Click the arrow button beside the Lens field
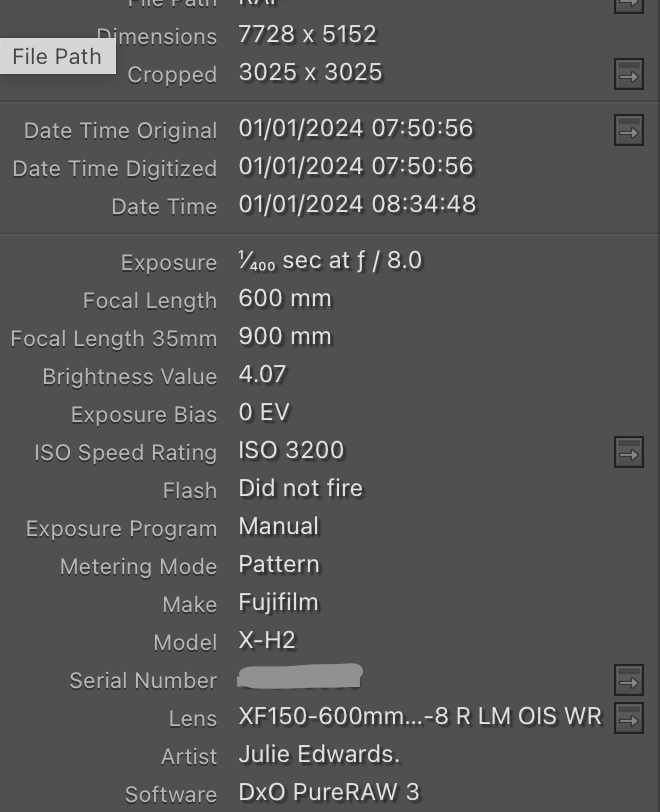Image resolution: width=660 pixels, height=812 pixels. coord(628,718)
